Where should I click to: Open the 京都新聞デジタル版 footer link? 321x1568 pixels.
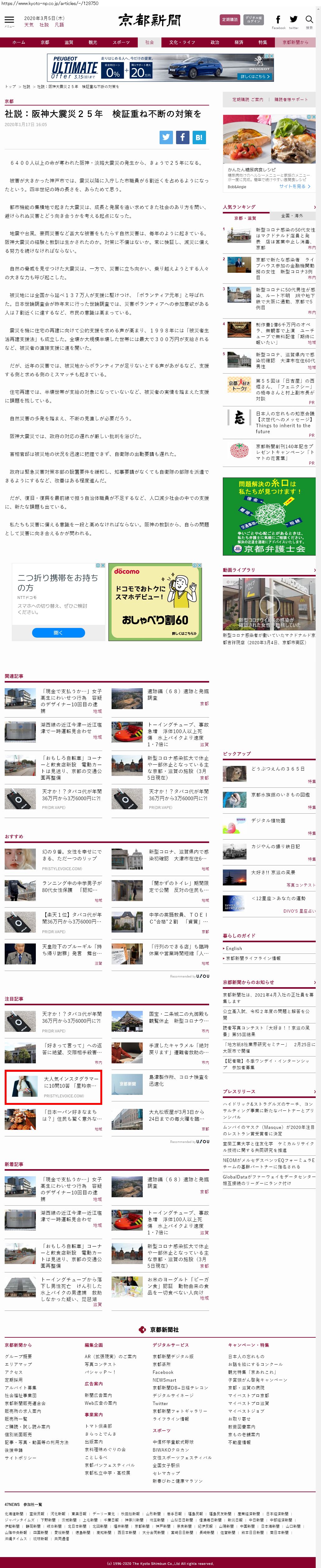pos(173,1357)
